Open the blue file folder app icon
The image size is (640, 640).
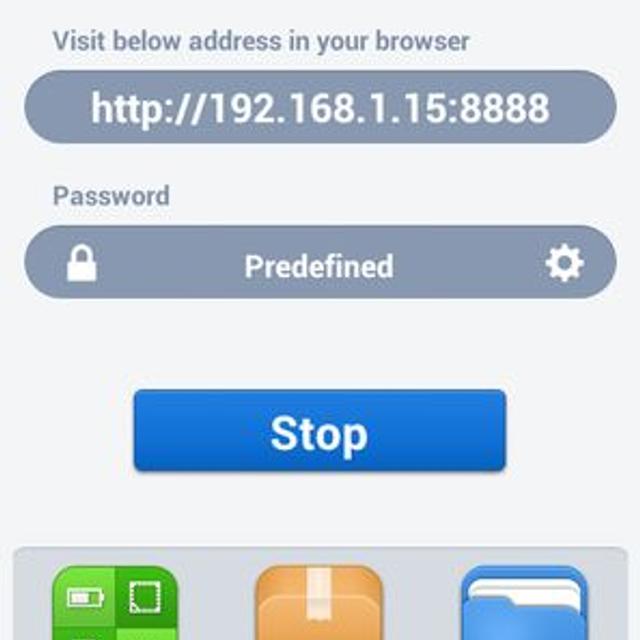524,604
